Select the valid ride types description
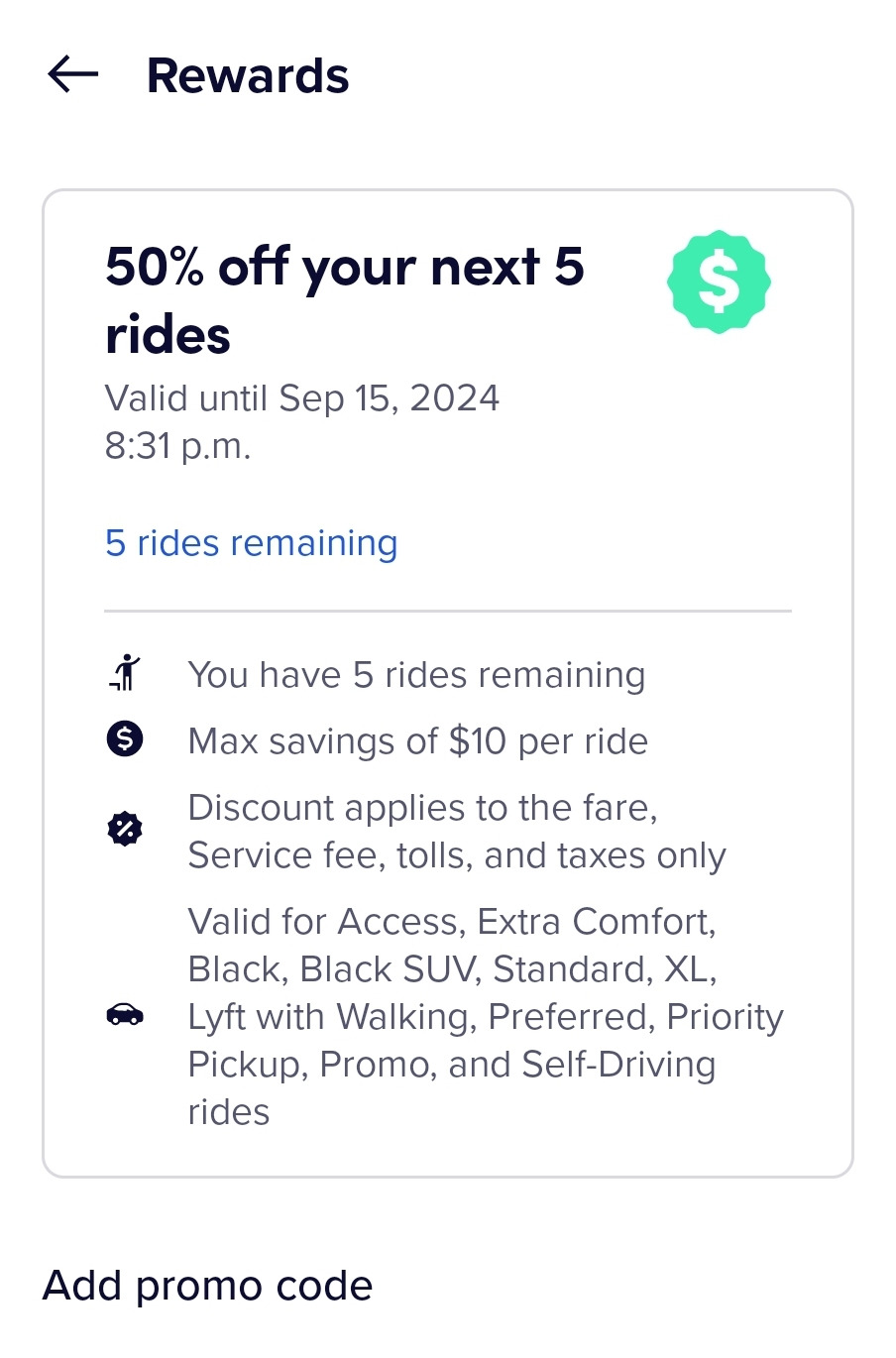This screenshot has width=896, height=1358. [485, 1016]
